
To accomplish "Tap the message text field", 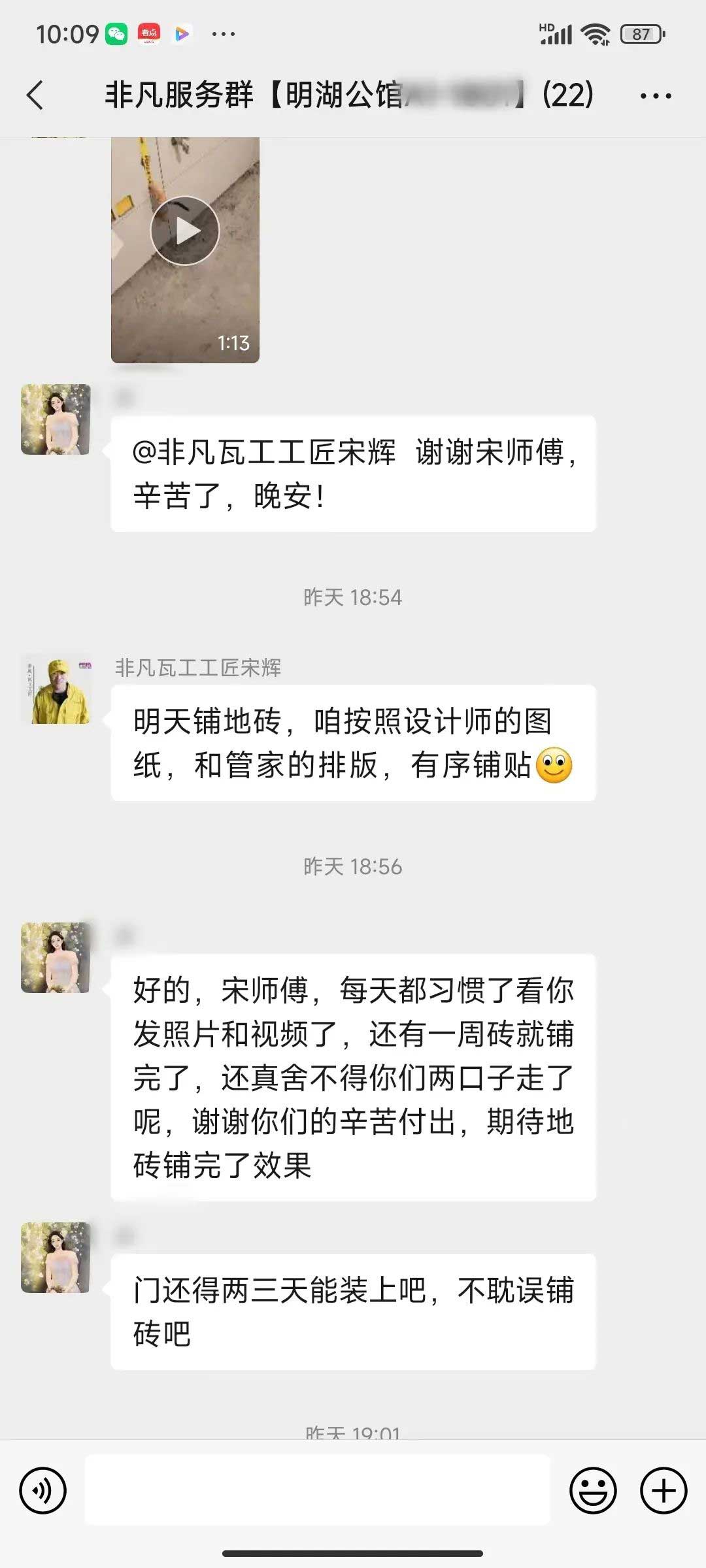I will click(x=318, y=1490).
